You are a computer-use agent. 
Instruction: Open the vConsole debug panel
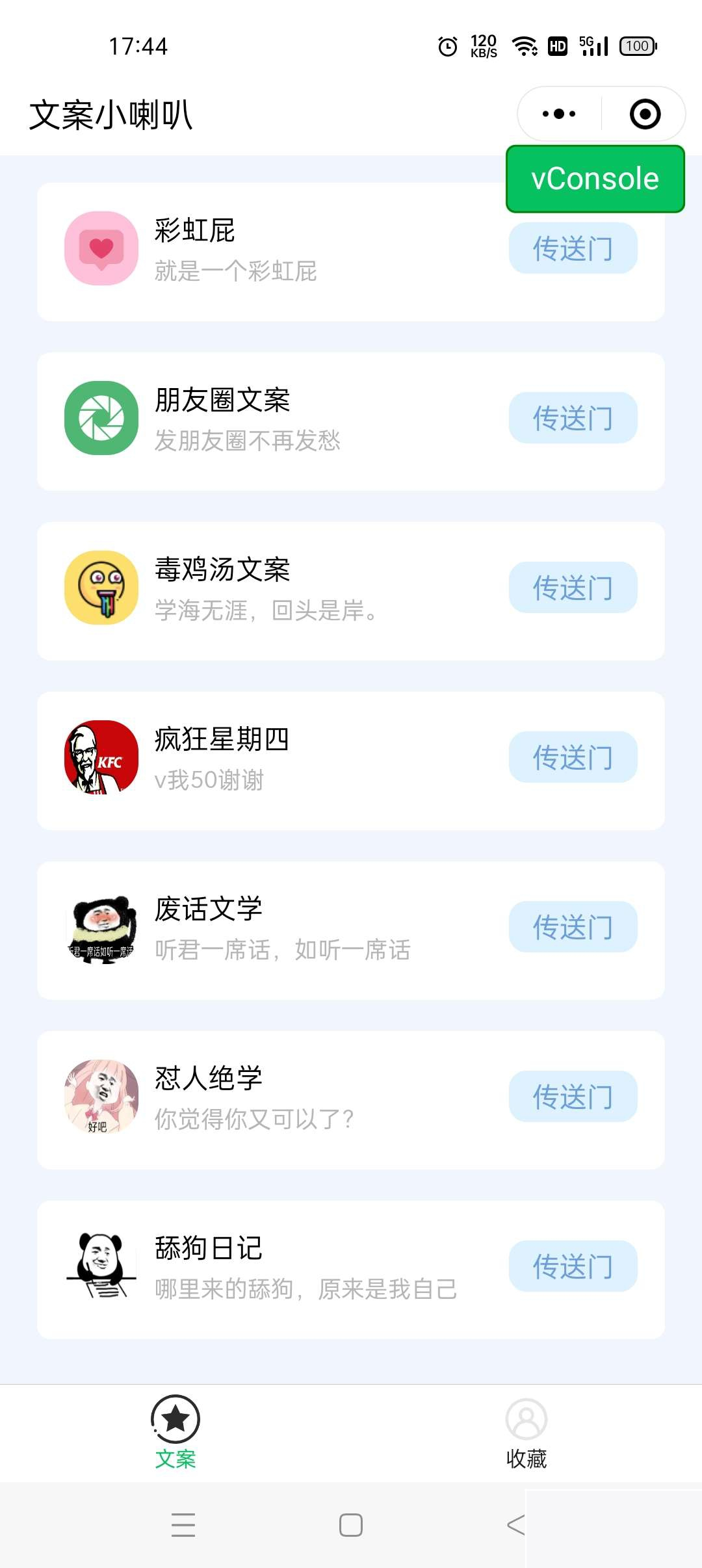[x=595, y=179]
